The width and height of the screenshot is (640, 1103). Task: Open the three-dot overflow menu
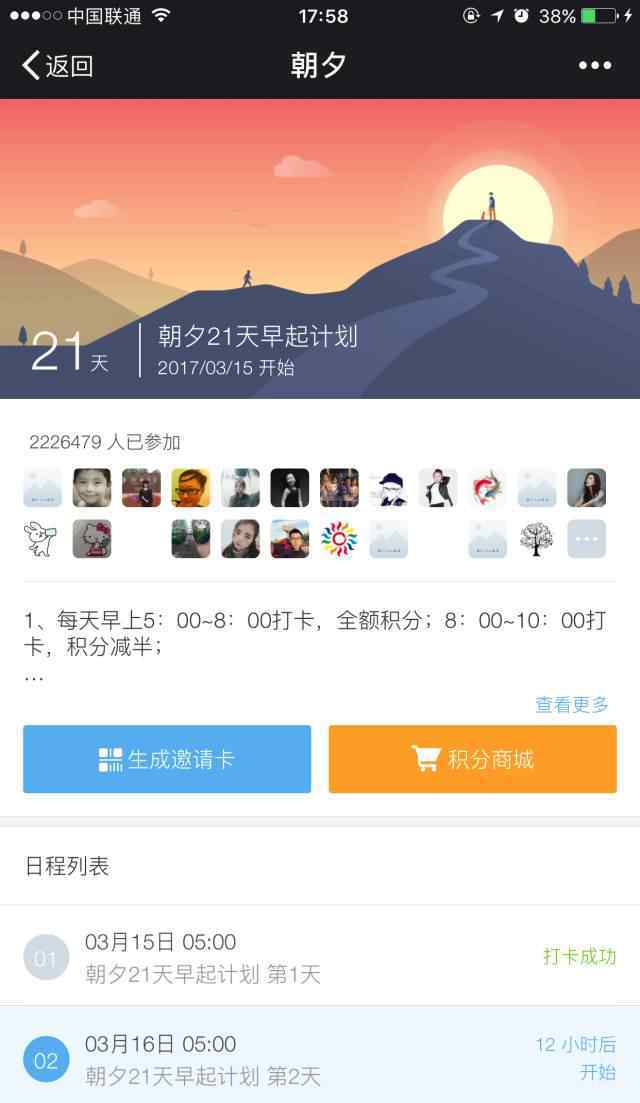tap(594, 66)
